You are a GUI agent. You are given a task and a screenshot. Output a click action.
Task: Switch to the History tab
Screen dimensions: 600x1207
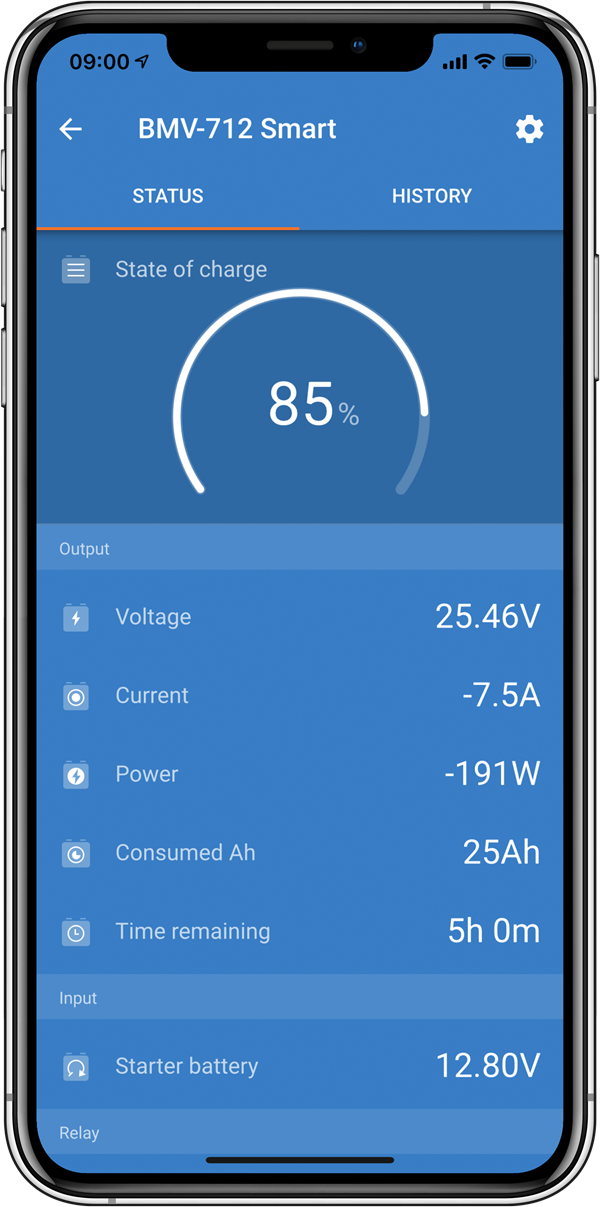431,196
